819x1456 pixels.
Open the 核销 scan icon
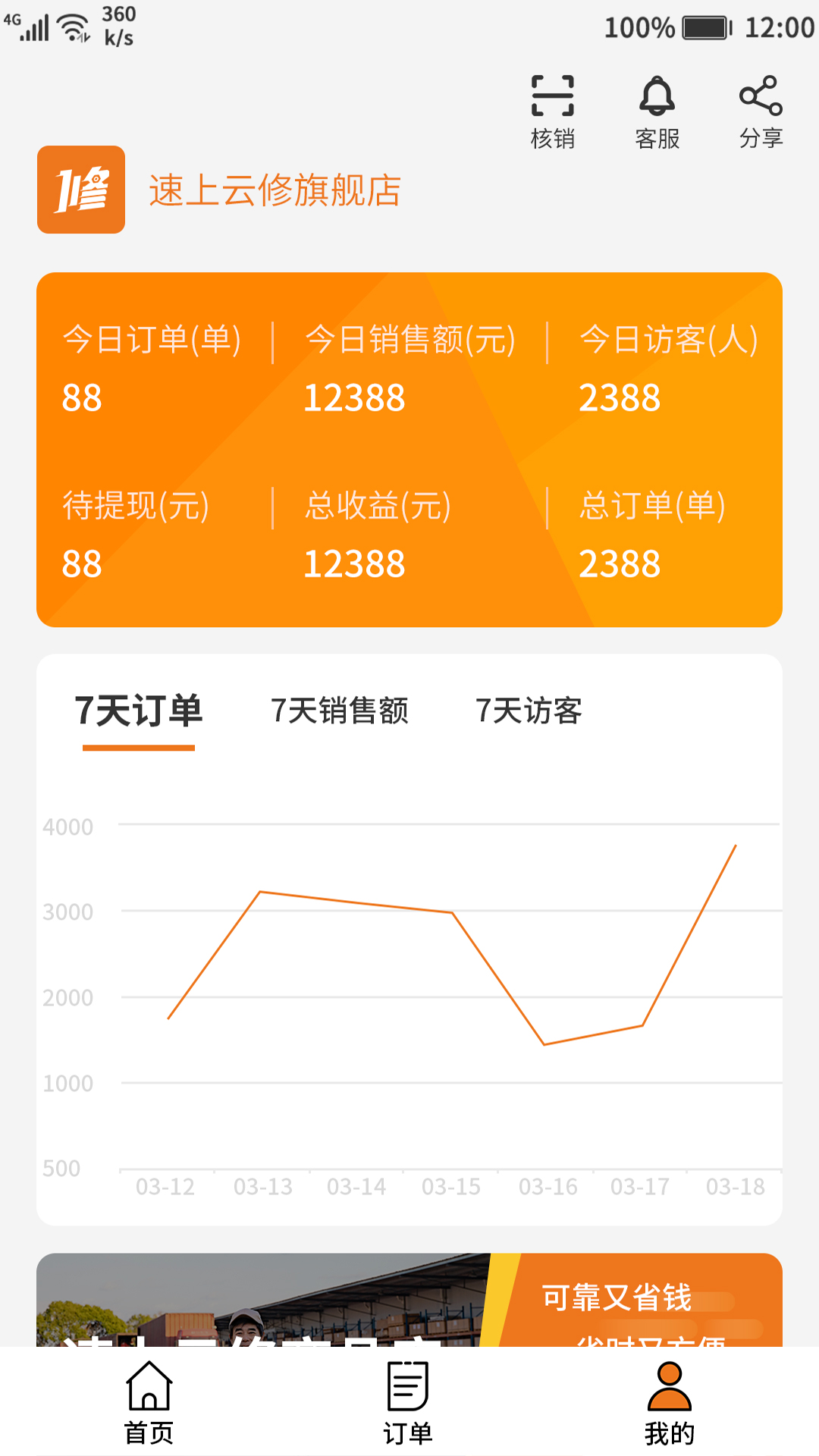point(552,111)
